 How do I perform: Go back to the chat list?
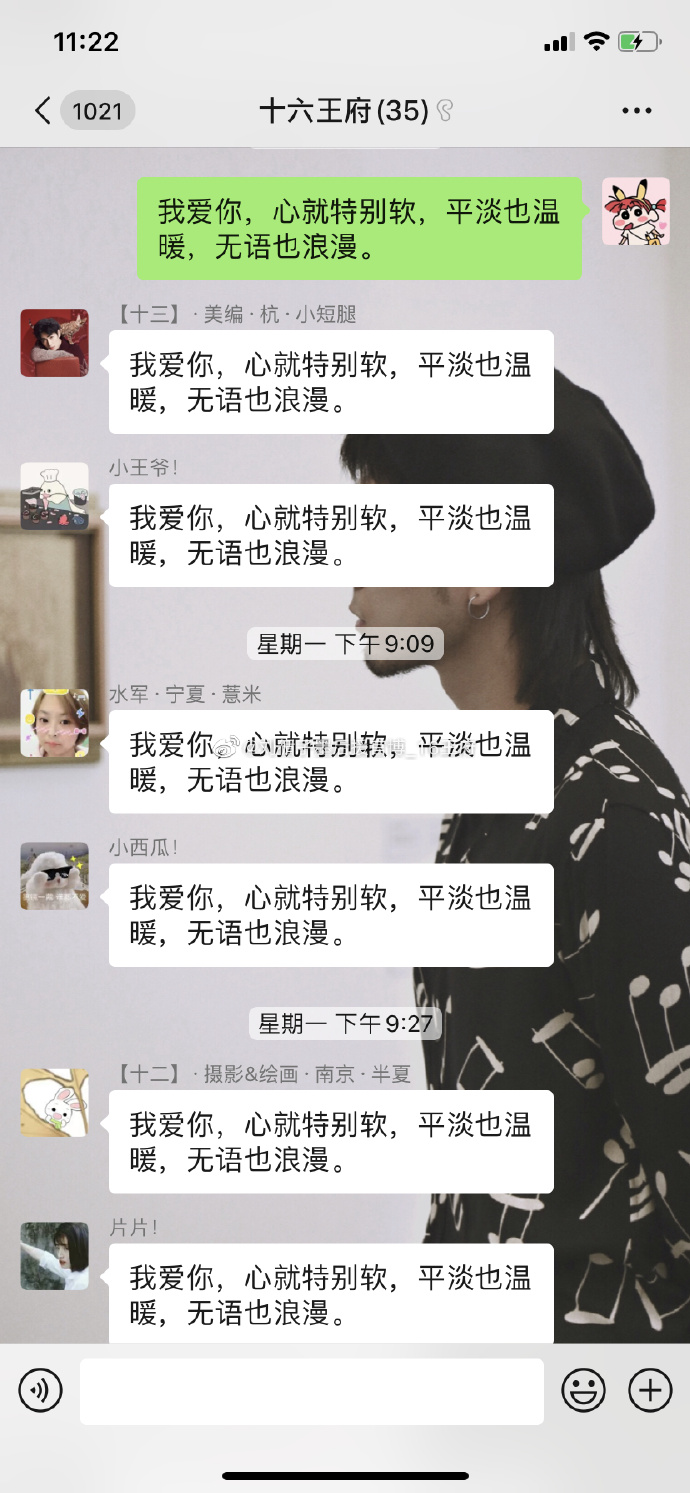point(43,110)
